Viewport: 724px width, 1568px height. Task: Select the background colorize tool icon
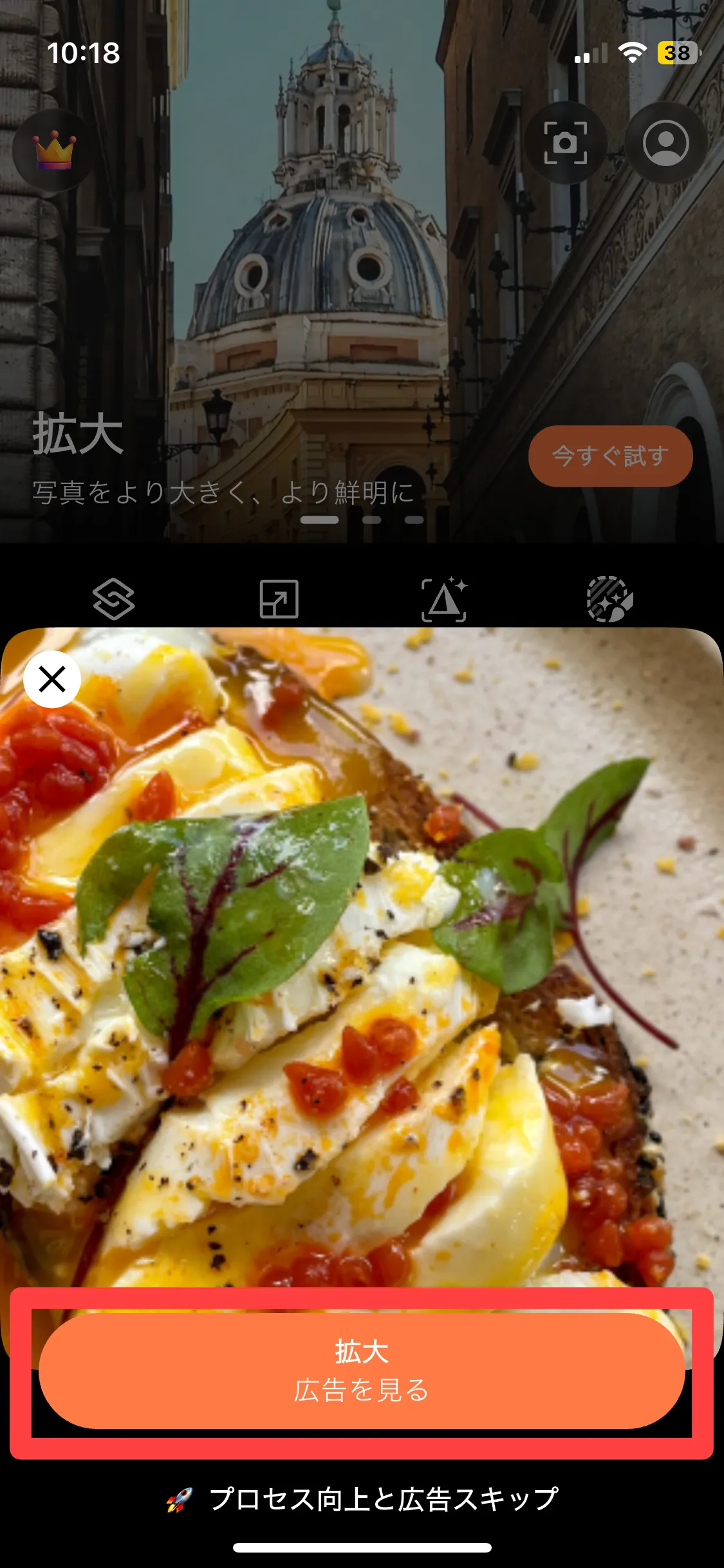click(609, 599)
